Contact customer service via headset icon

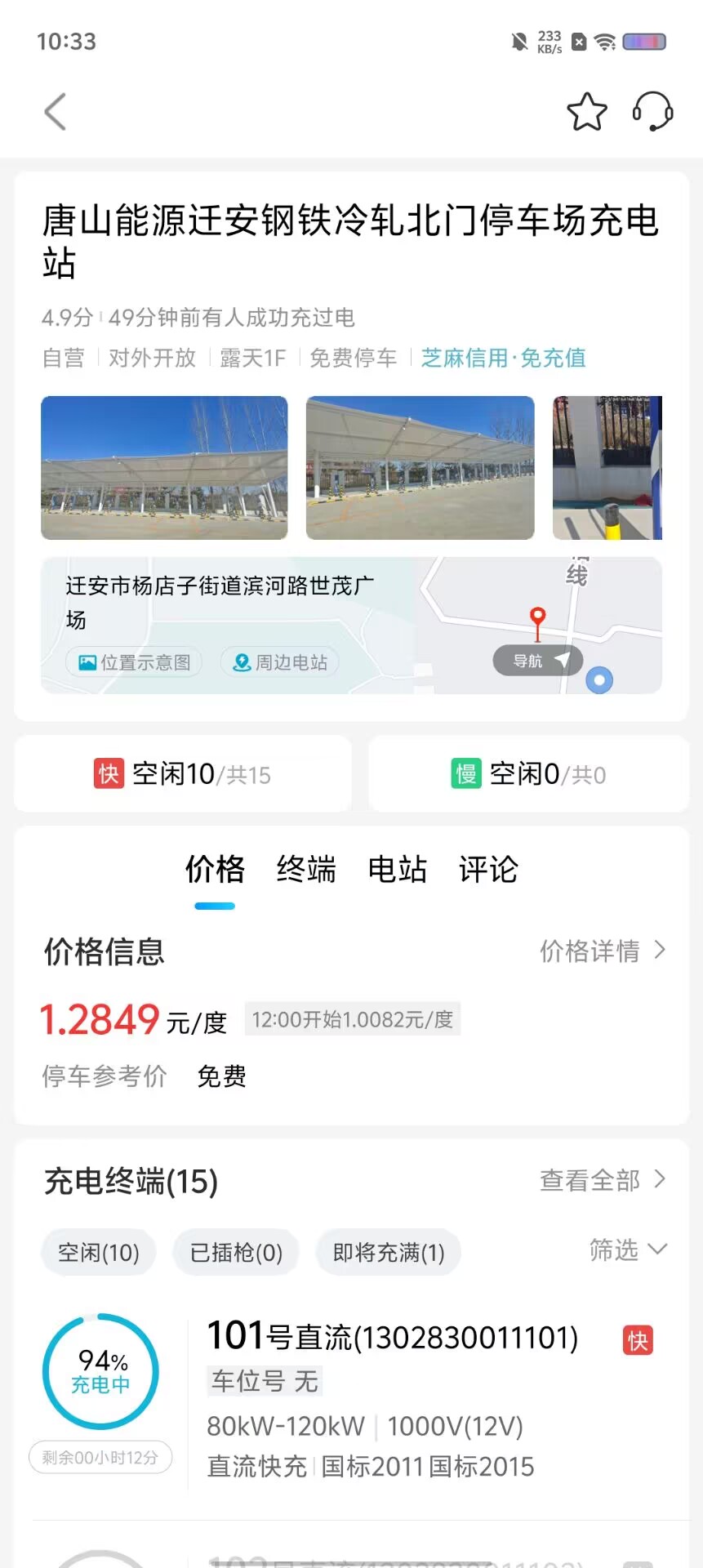(652, 112)
